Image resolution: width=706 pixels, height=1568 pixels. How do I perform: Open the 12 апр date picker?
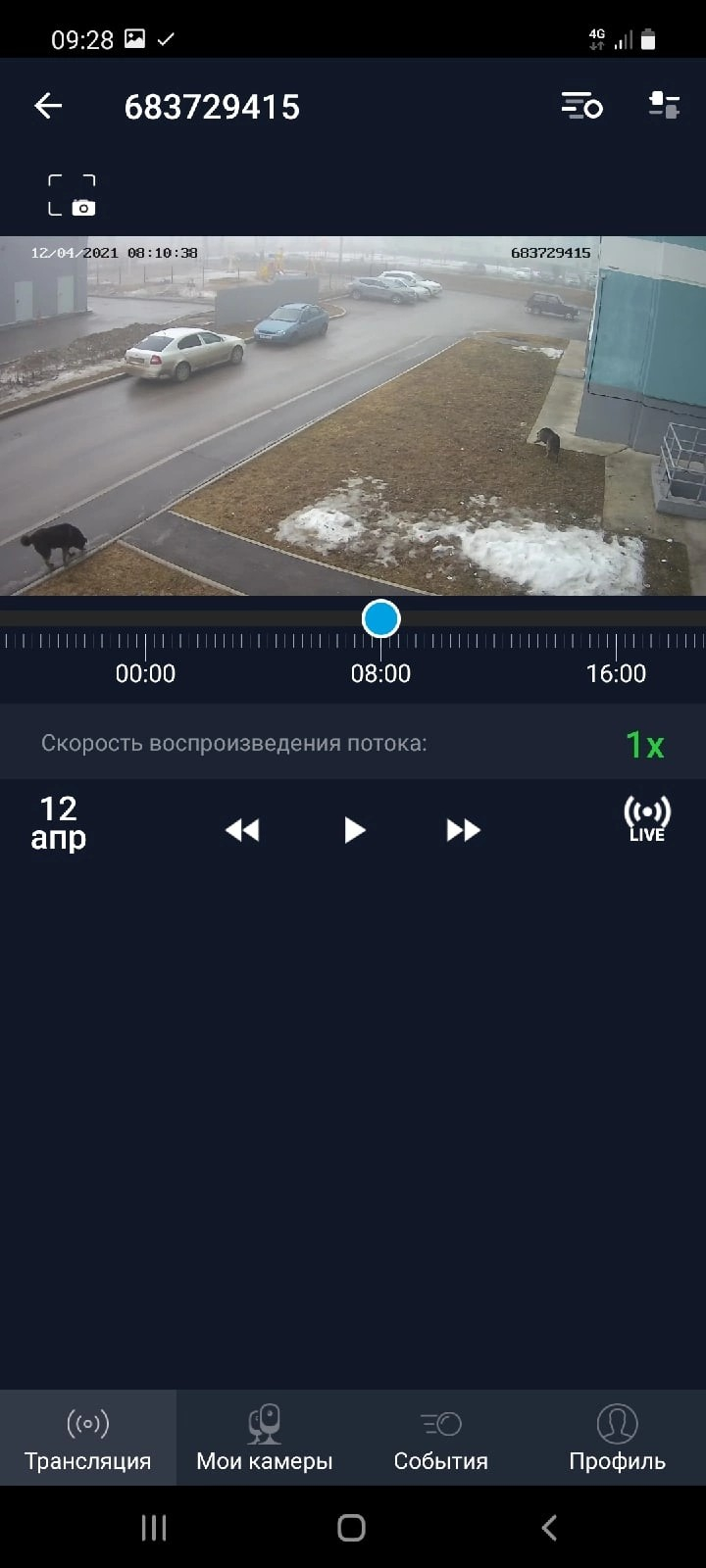59,823
